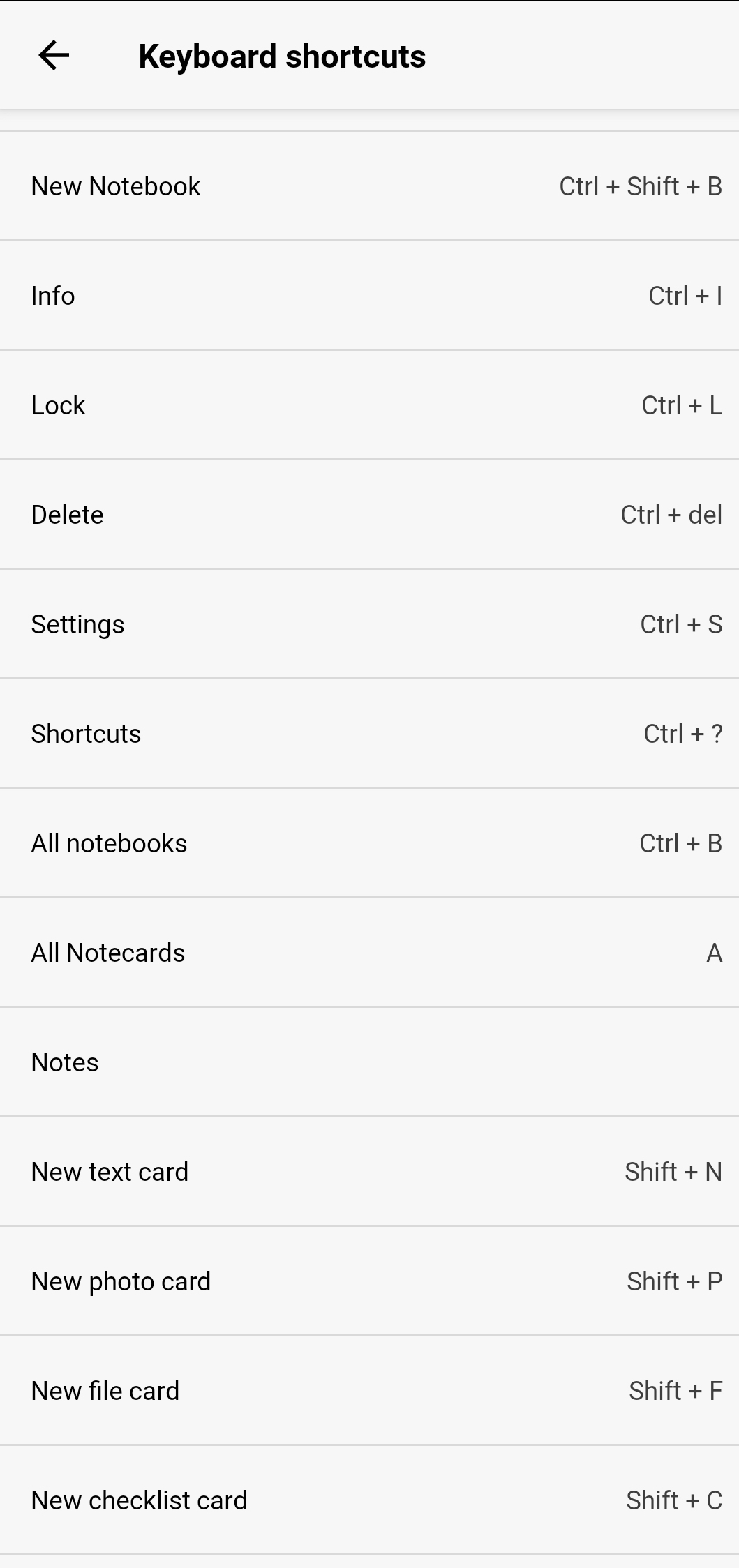Image resolution: width=739 pixels, height=1568 pixels.
Task: Go back from Keyboard shortcuts
Action: (x=54, y=56)
